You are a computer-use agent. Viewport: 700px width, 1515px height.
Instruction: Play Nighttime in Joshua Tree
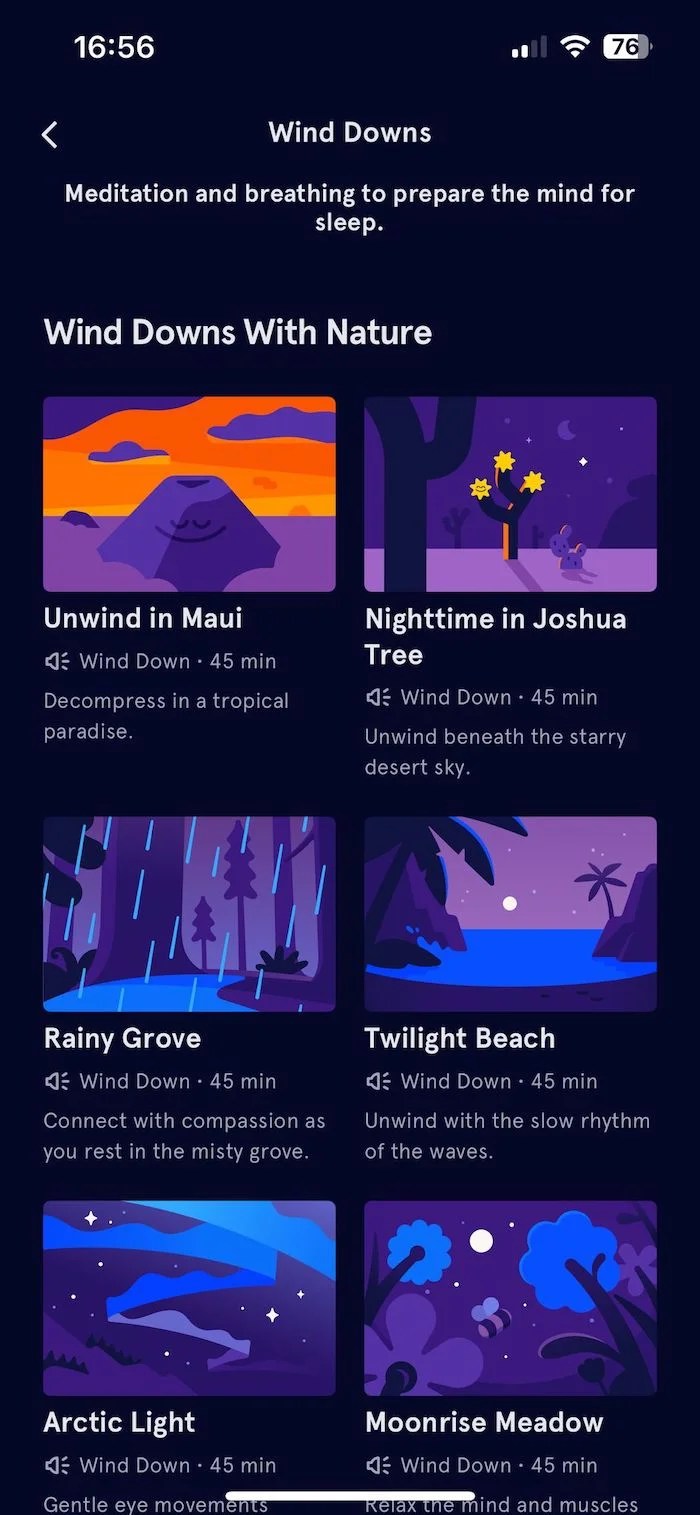[x=510, y=494]
